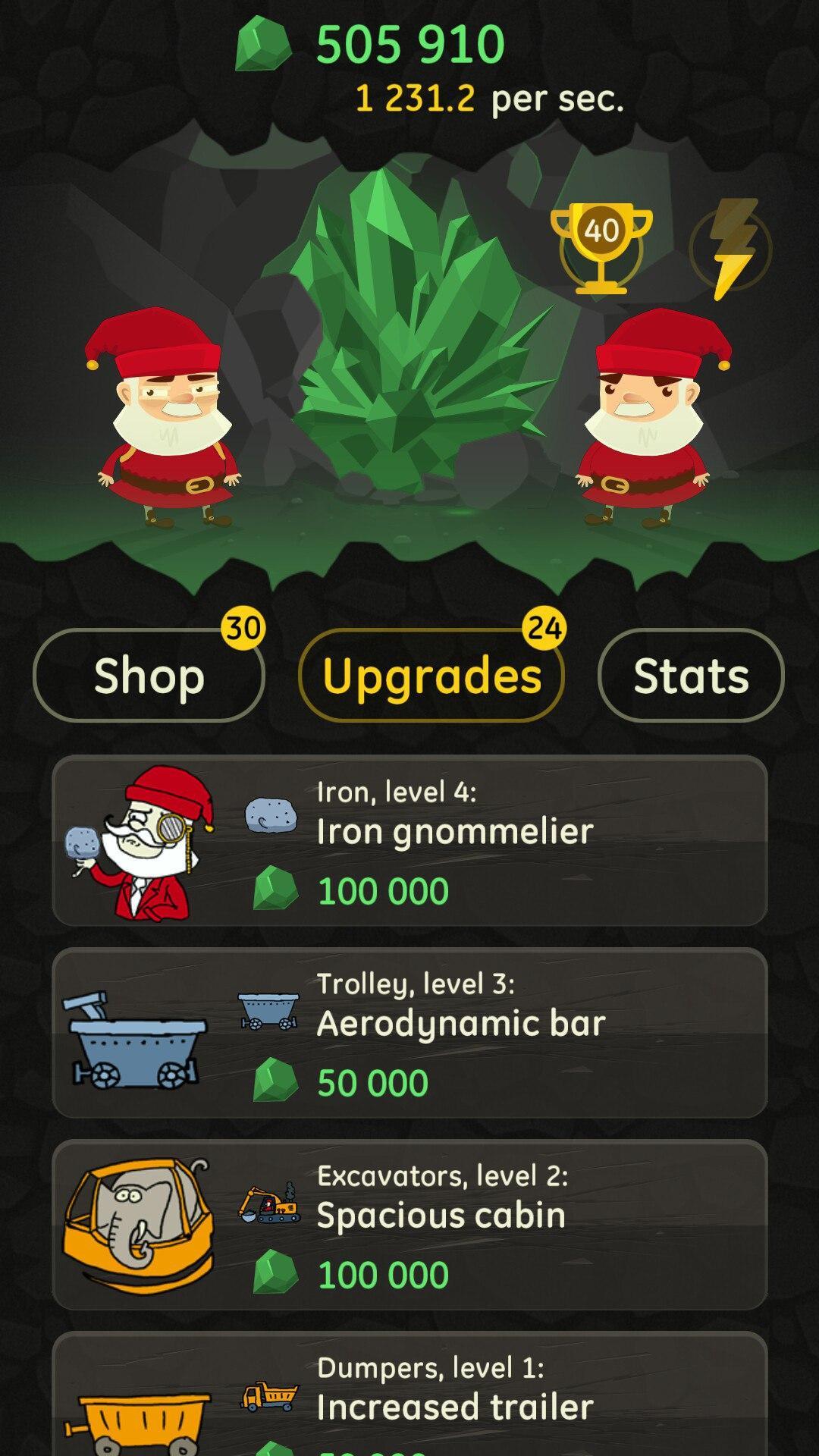This screenshot has width=819, height=1456.
Task: Get the Spacious cabin excavator upgrade
Action: point(409,1224)
